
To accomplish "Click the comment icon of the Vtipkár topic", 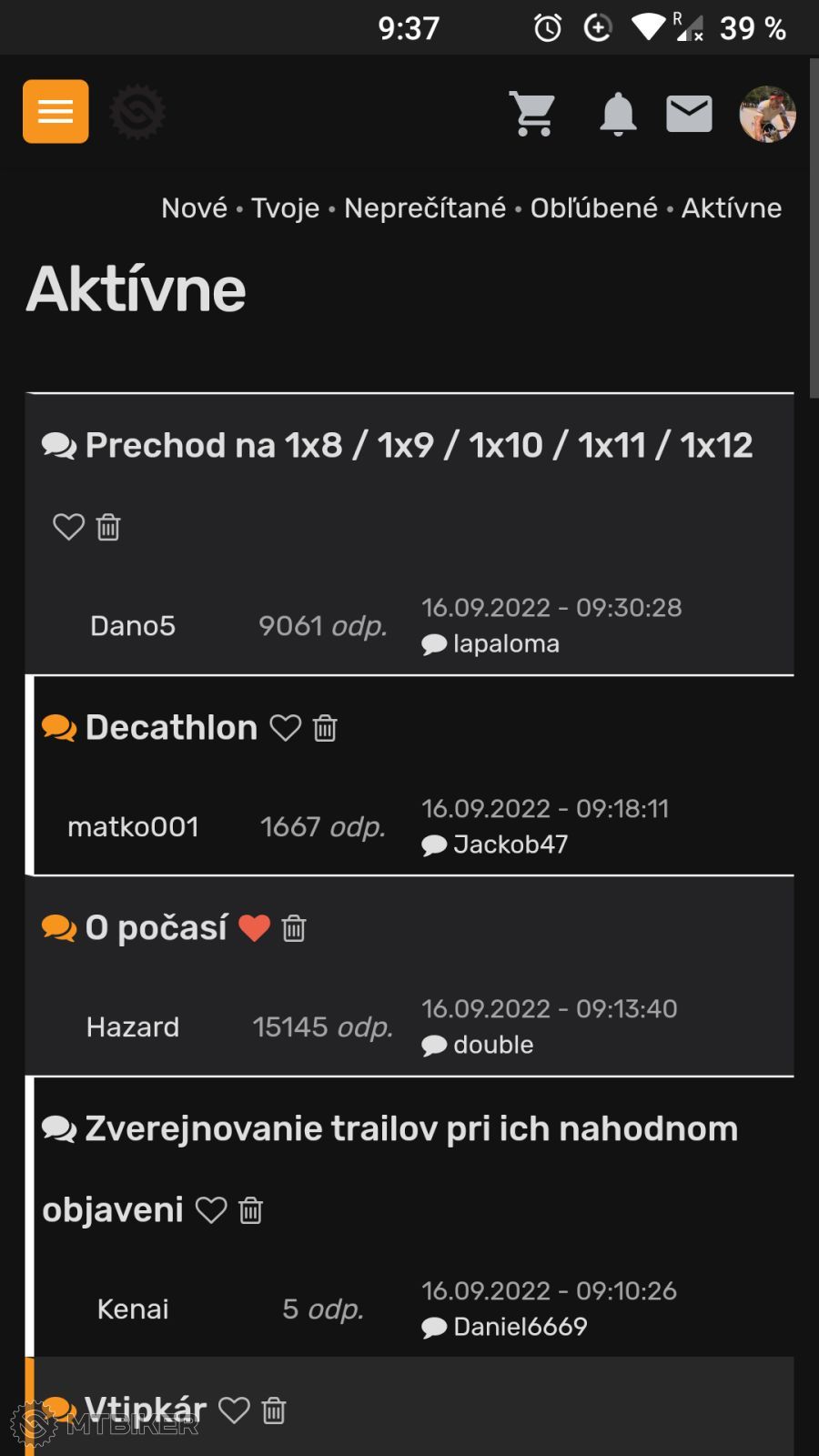I will click(58, 1409).
